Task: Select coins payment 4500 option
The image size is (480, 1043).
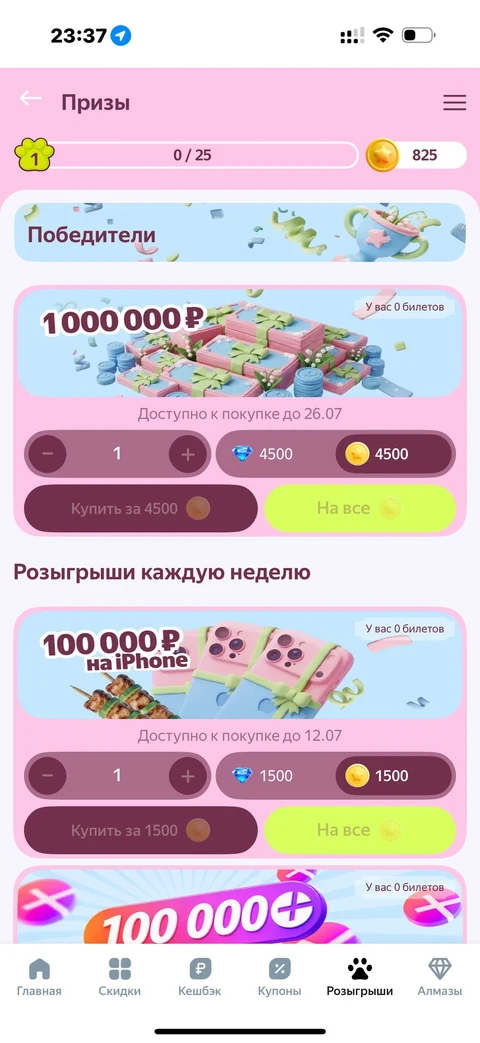Action: coord(394,454)
